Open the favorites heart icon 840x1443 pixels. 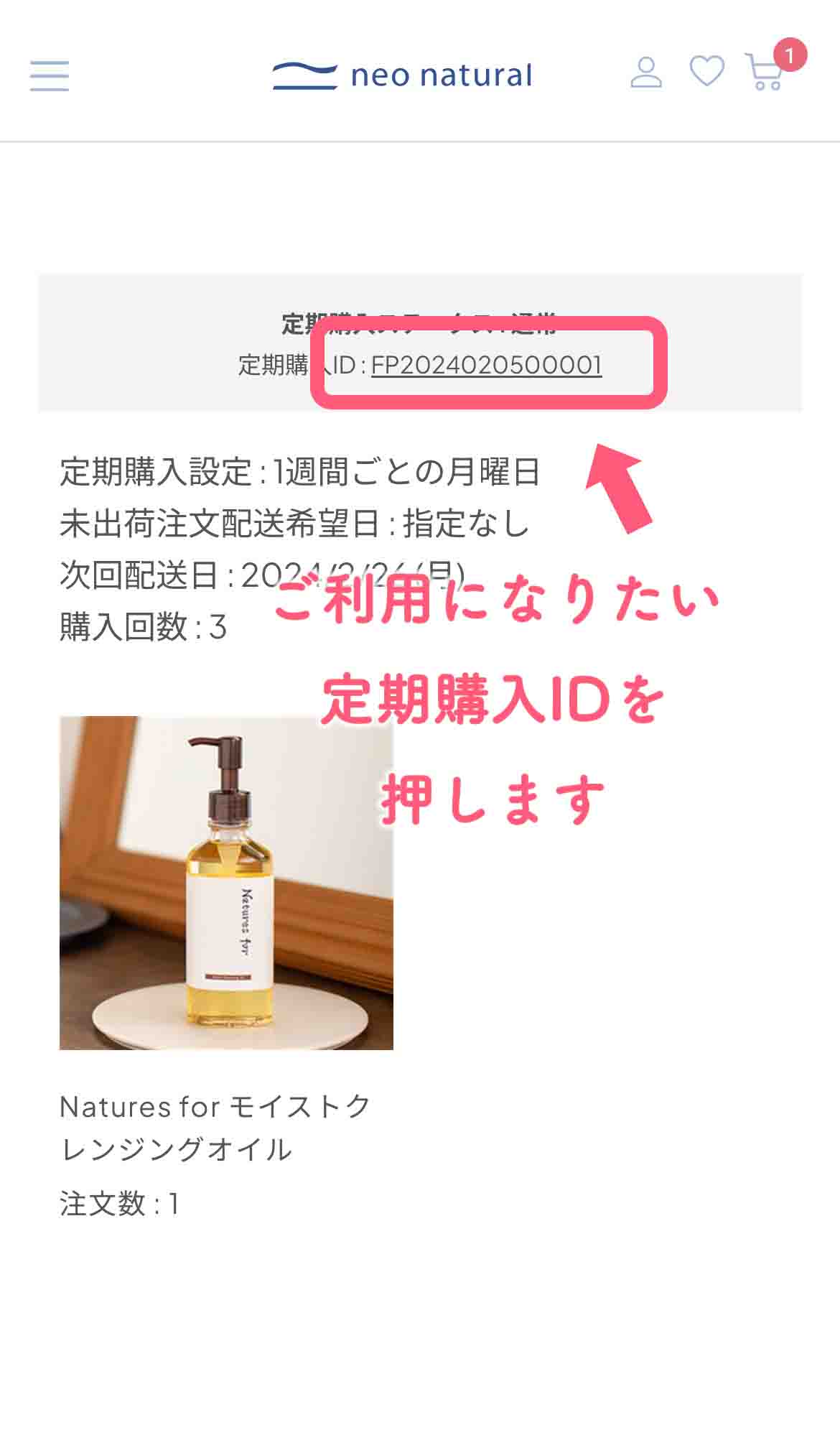[707, 72]
